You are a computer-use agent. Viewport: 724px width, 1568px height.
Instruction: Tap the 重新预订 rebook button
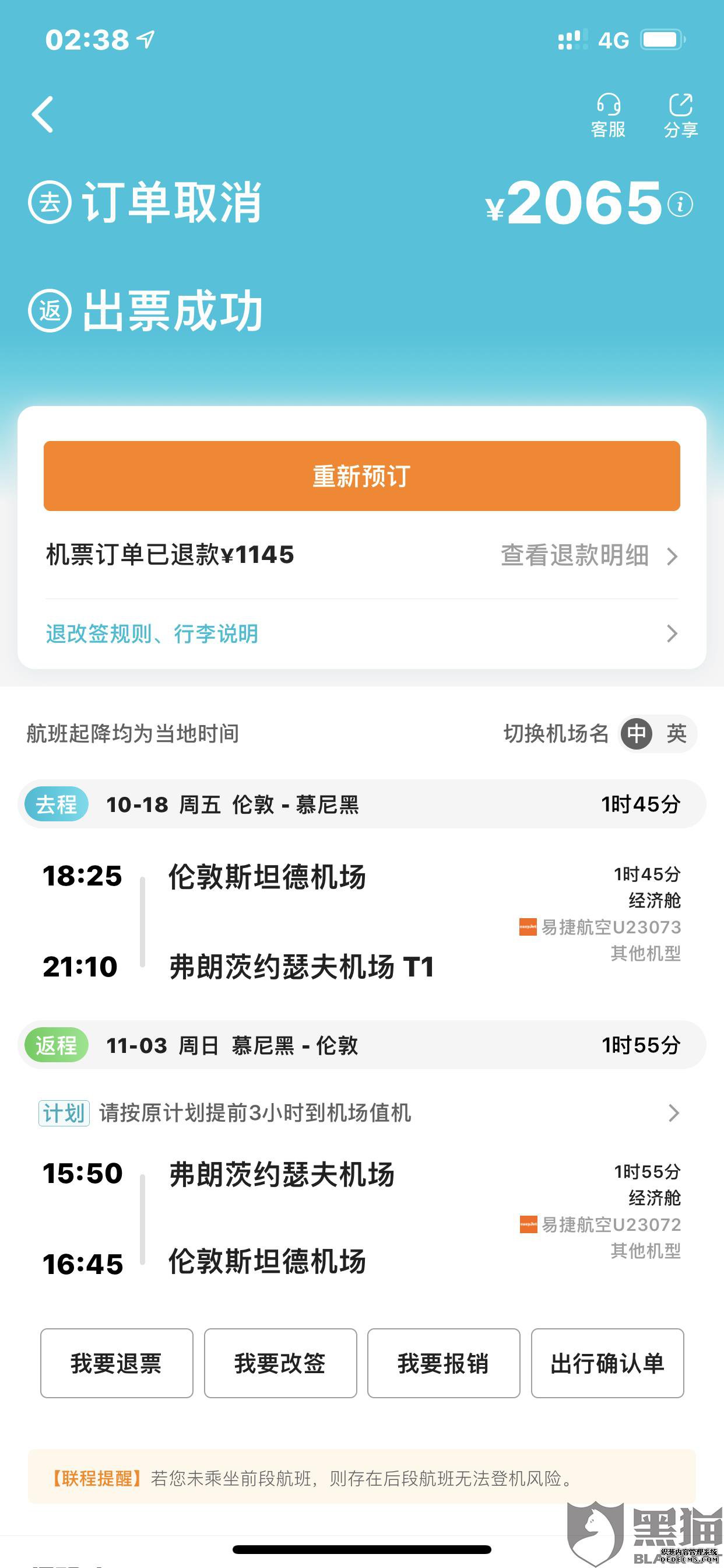pyautogui.click(x=362, y=476)
